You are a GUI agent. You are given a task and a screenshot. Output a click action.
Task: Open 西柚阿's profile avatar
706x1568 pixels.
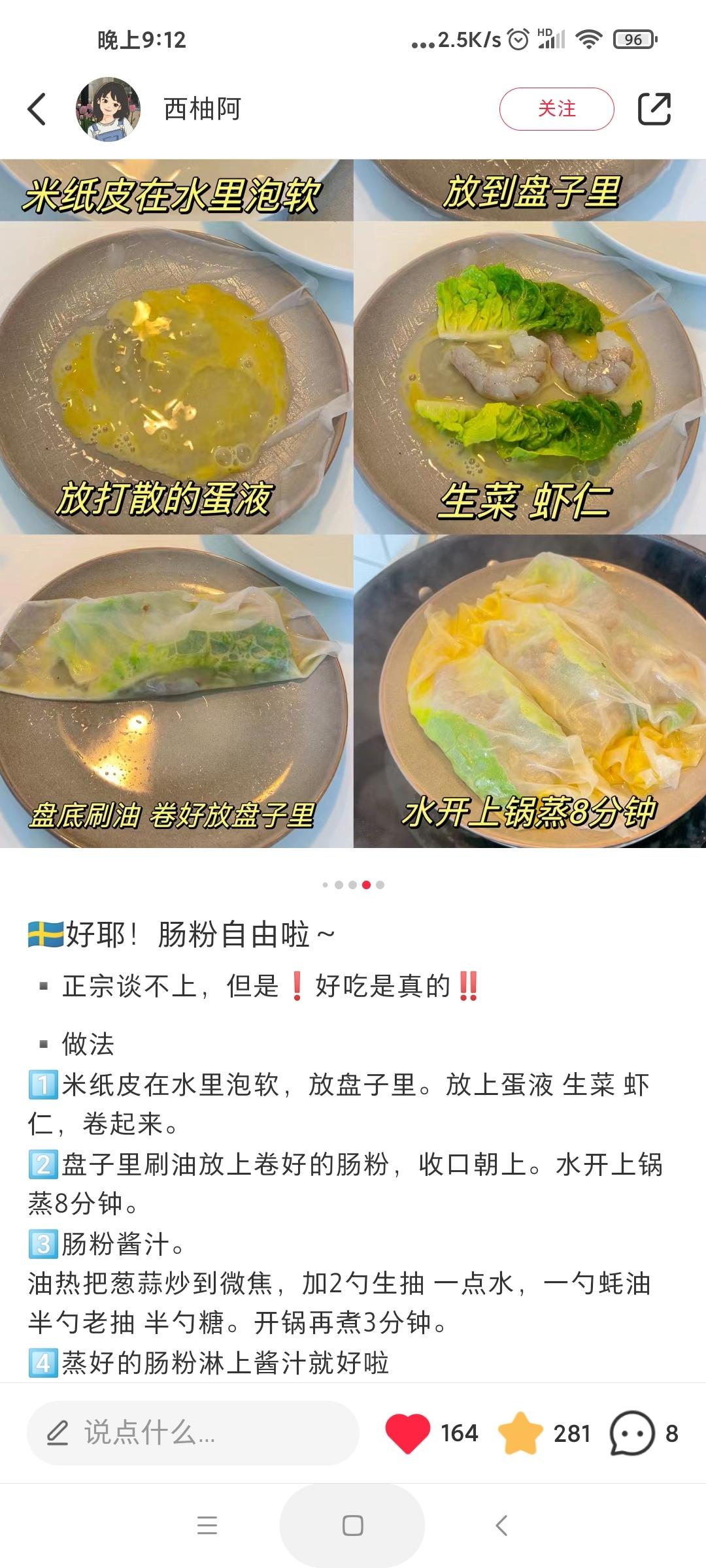click(109, 108)
